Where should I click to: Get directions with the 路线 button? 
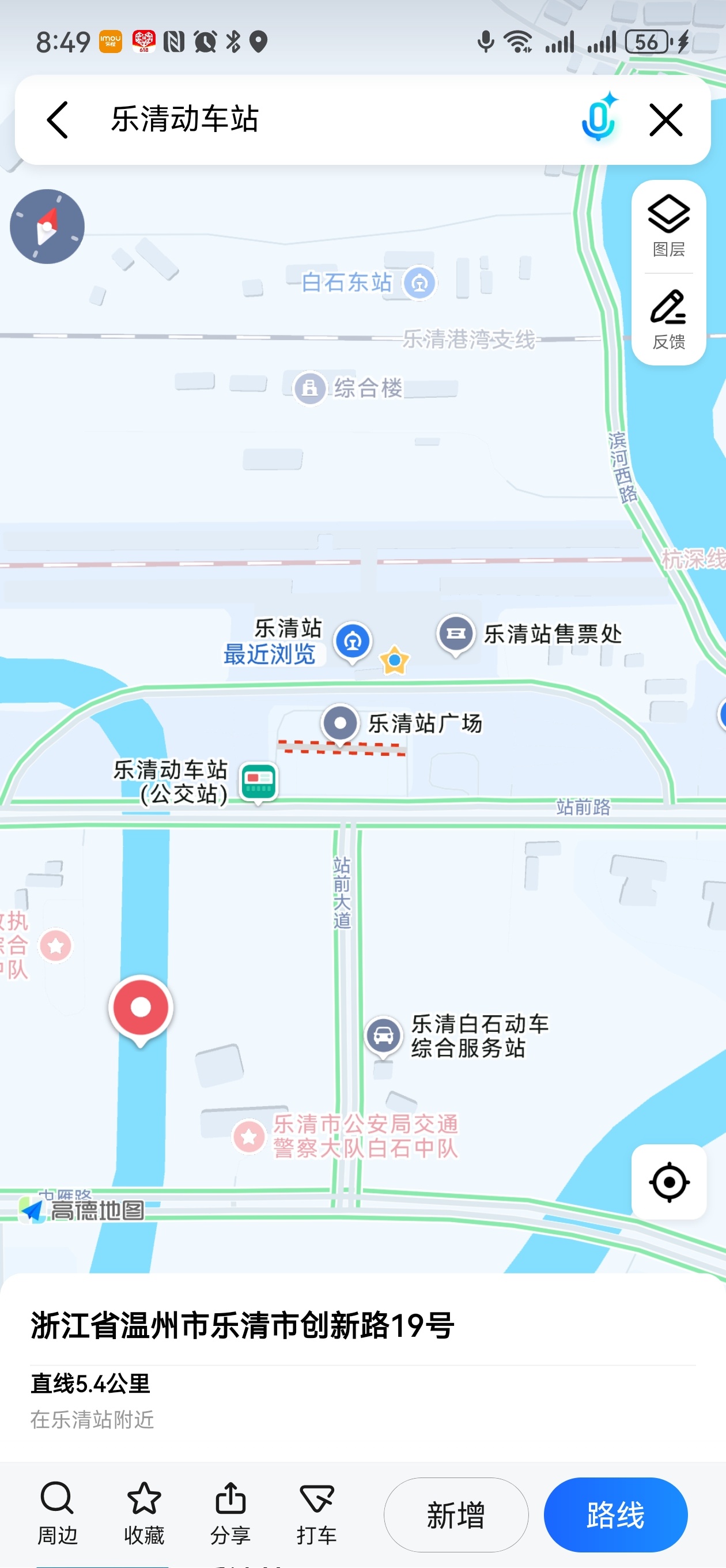615,1514
